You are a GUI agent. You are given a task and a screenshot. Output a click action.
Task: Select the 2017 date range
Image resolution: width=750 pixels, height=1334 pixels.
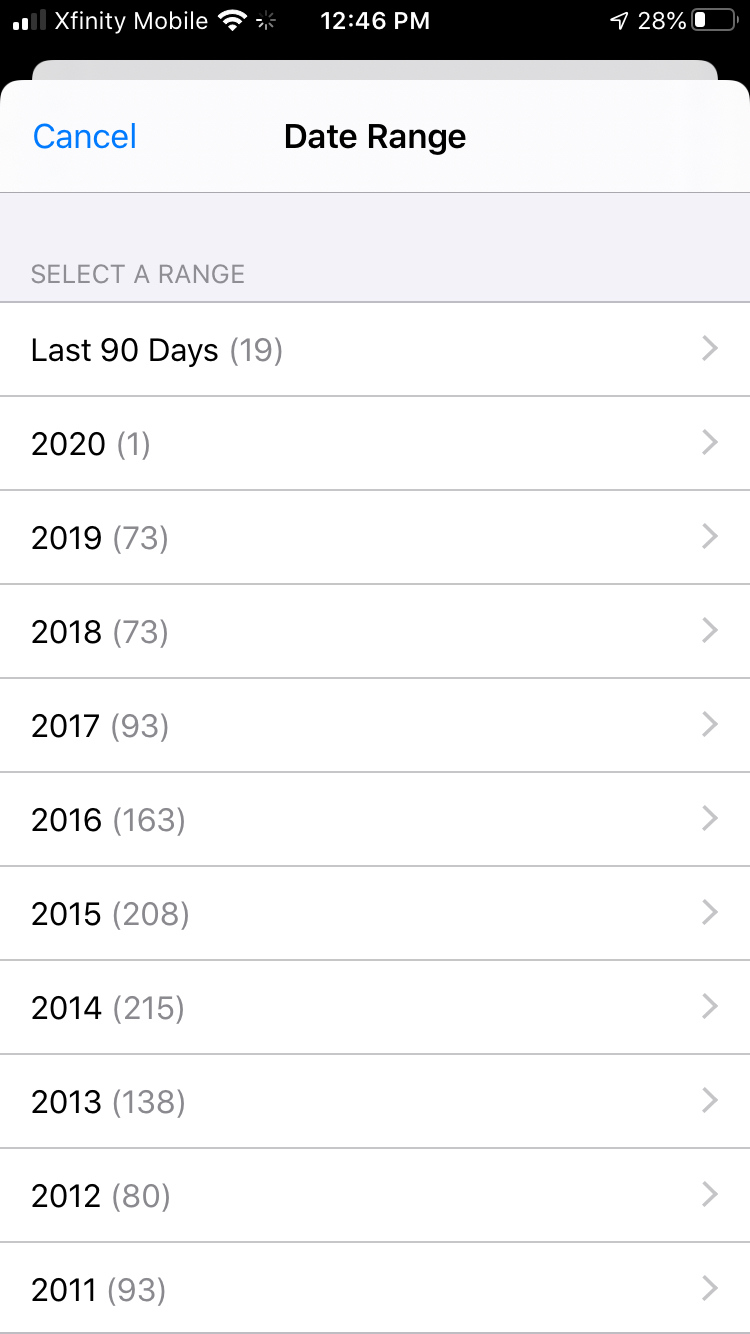pyautogui.click(x=375, y=725)
